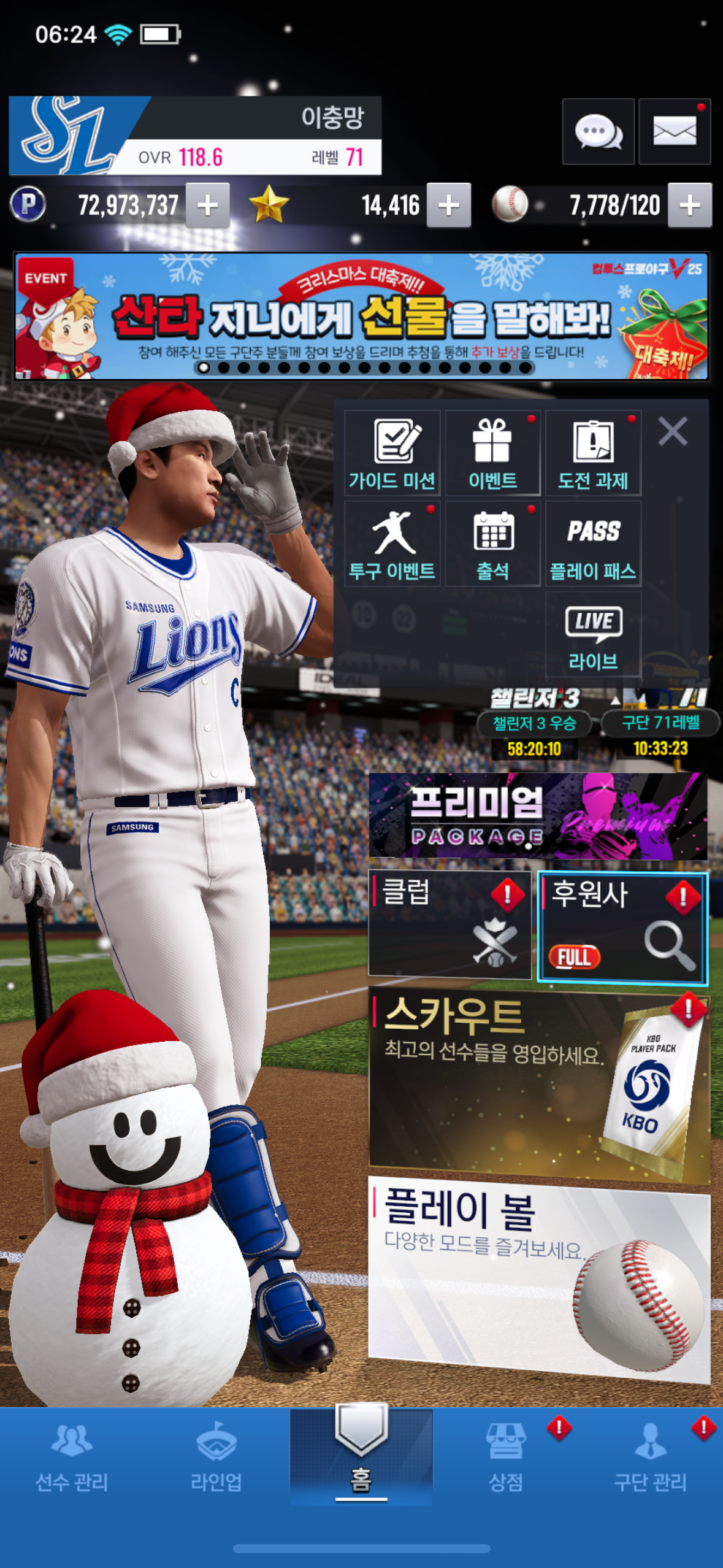Screen dimensions: 723x1568
Task: Open the 출석 attendance calendar
Action: [x=492, y=544]
